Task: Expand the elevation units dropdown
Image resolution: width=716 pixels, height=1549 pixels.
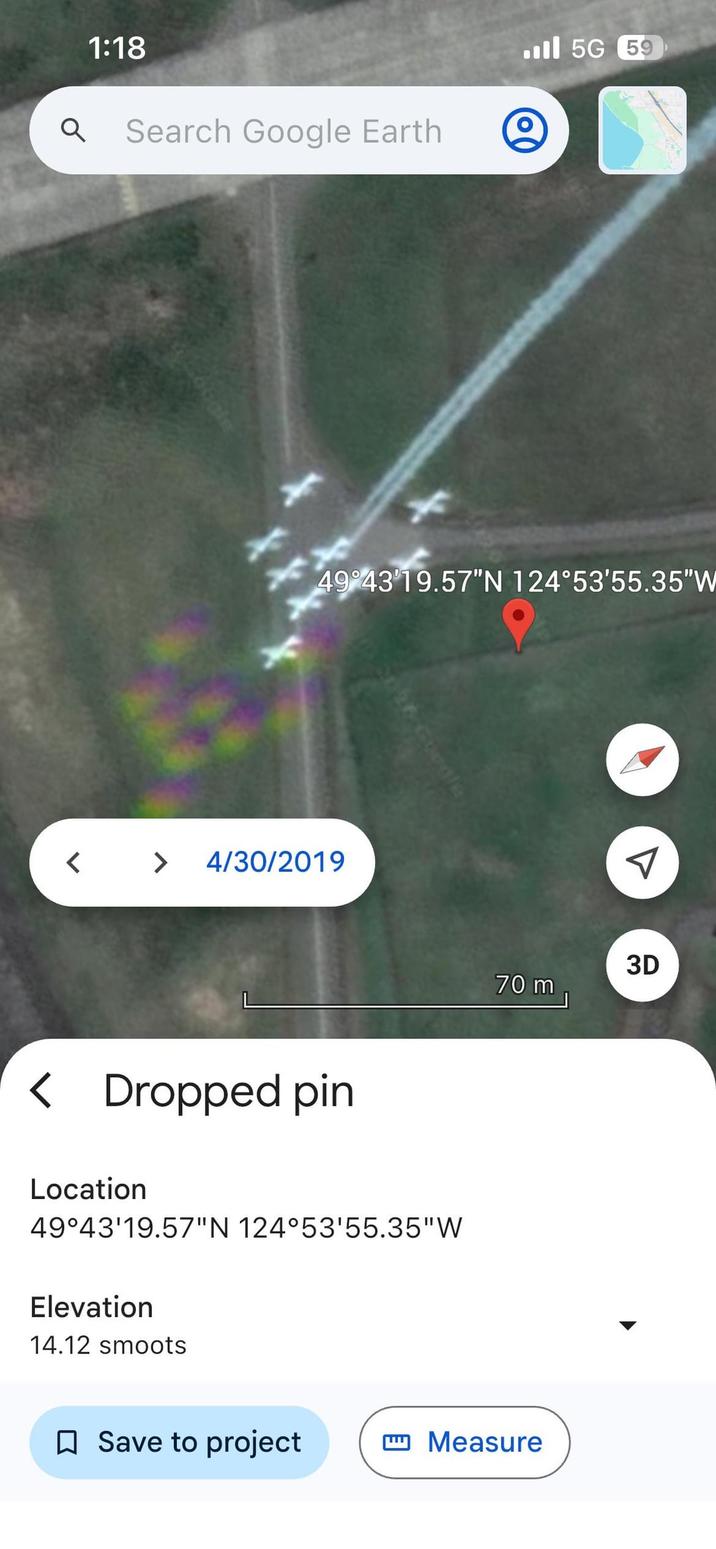Action: (628, 1325)
